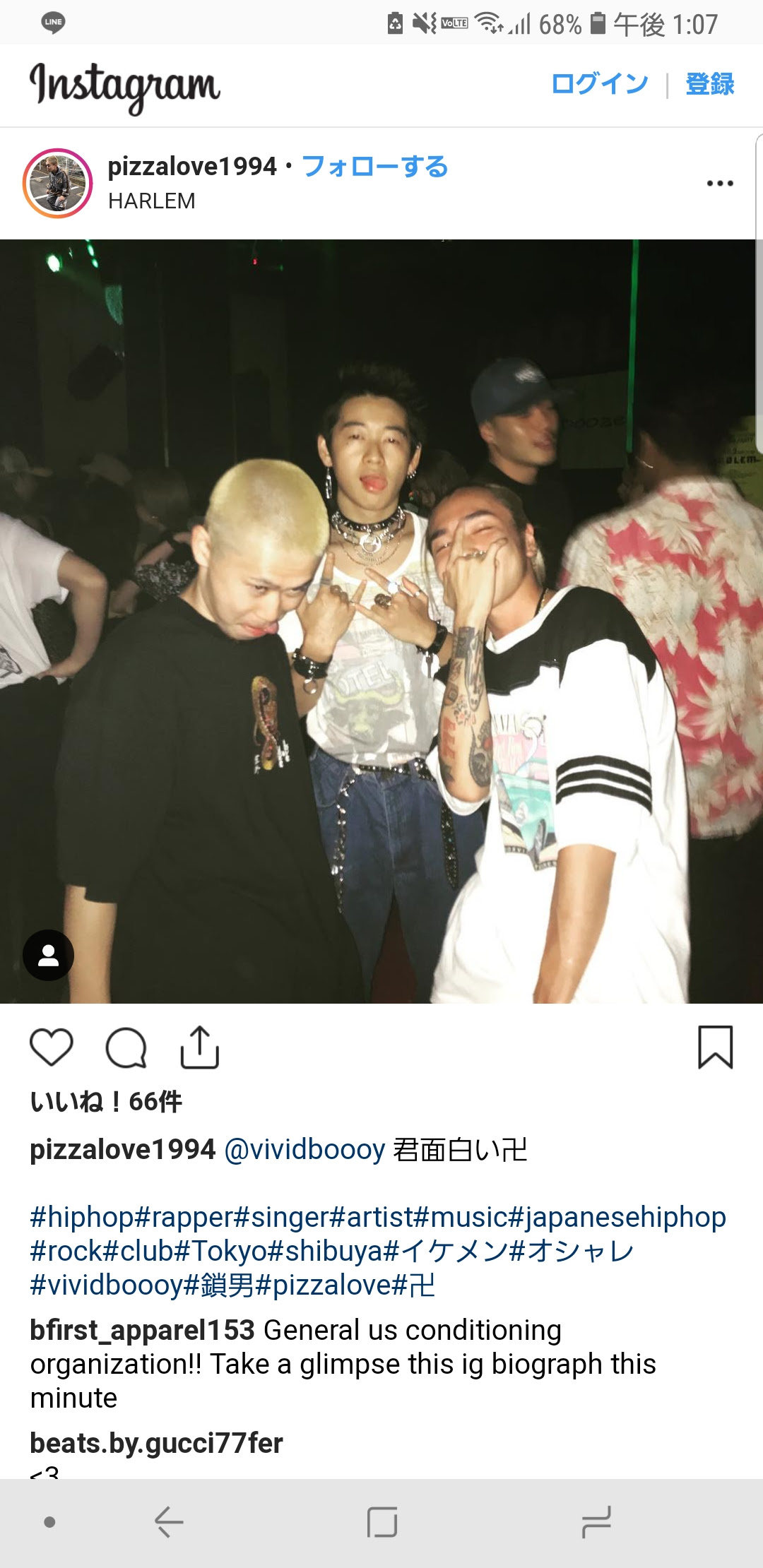This screenshot has height=1568, width=763.
Task: Like this post with the heart
Action: [52, 1047]
